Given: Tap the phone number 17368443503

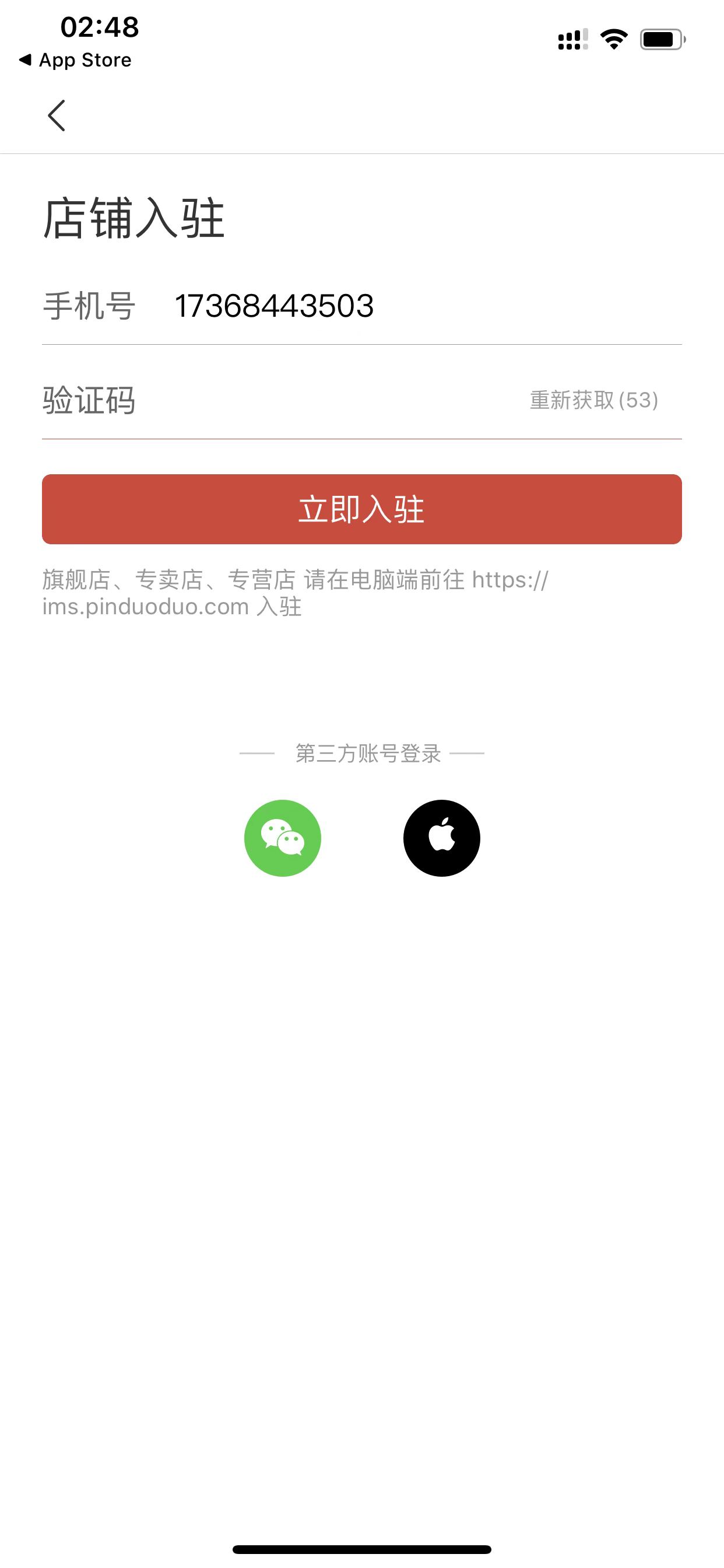Looking at the screenshot, I should 275,307.
